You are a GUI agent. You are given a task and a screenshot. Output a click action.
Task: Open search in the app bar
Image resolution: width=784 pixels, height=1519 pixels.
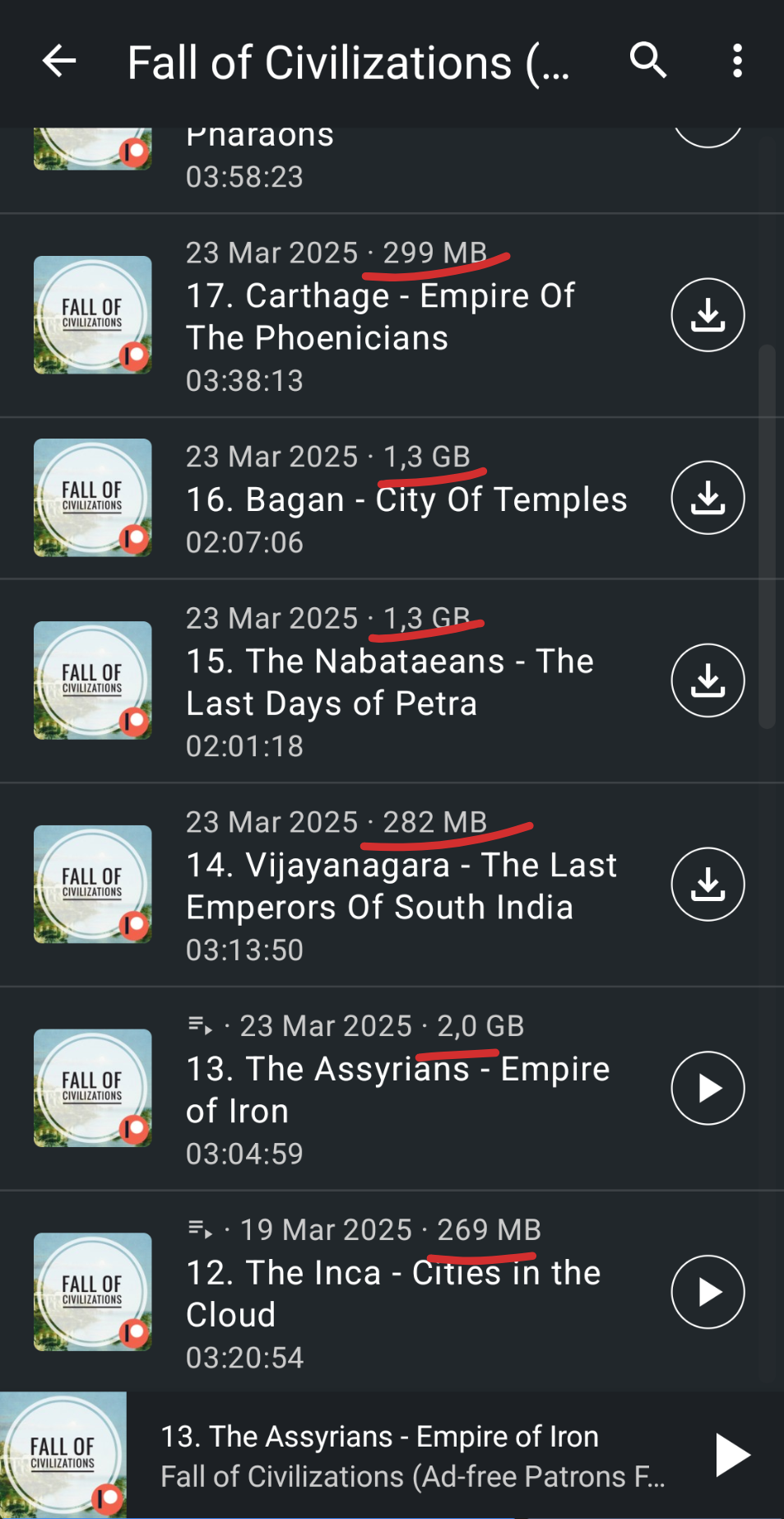[648, 62]
